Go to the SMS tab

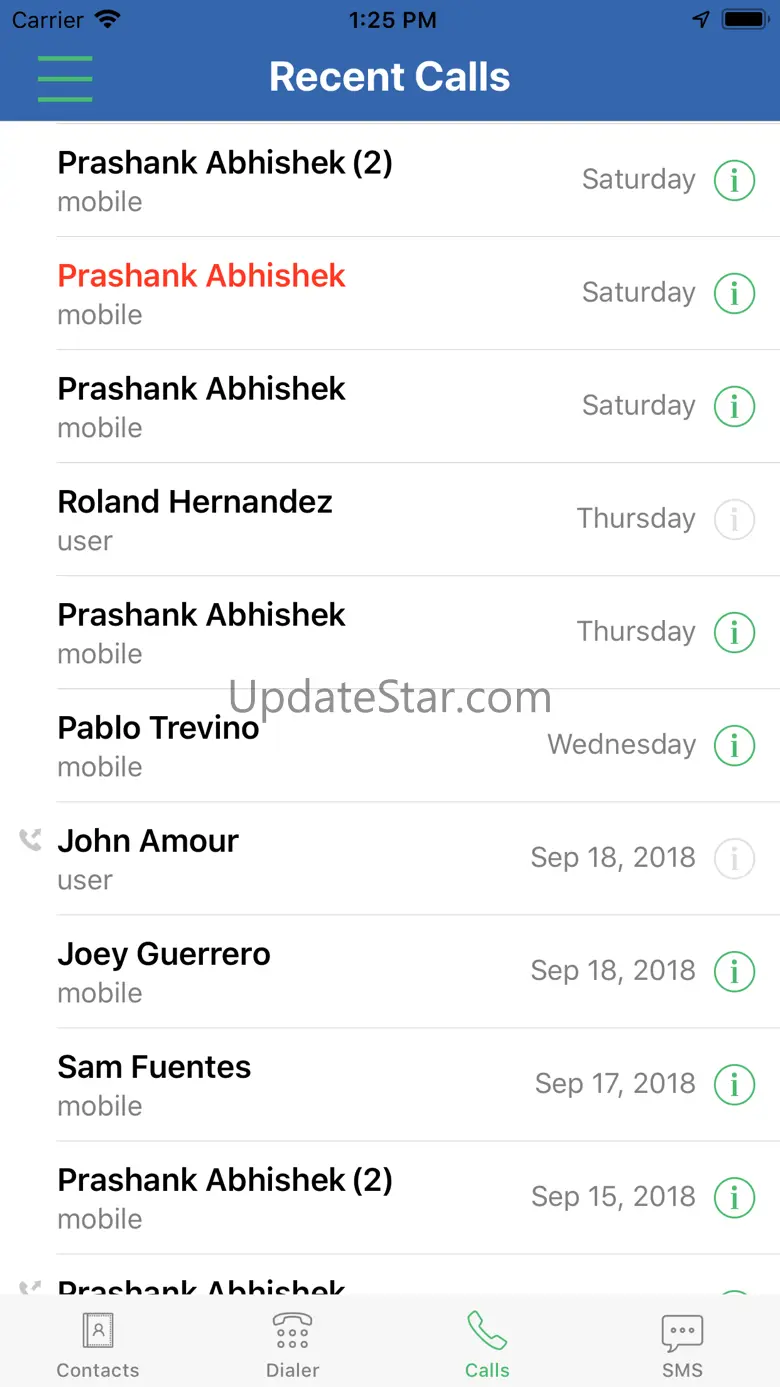click(x=682, y=1345)
